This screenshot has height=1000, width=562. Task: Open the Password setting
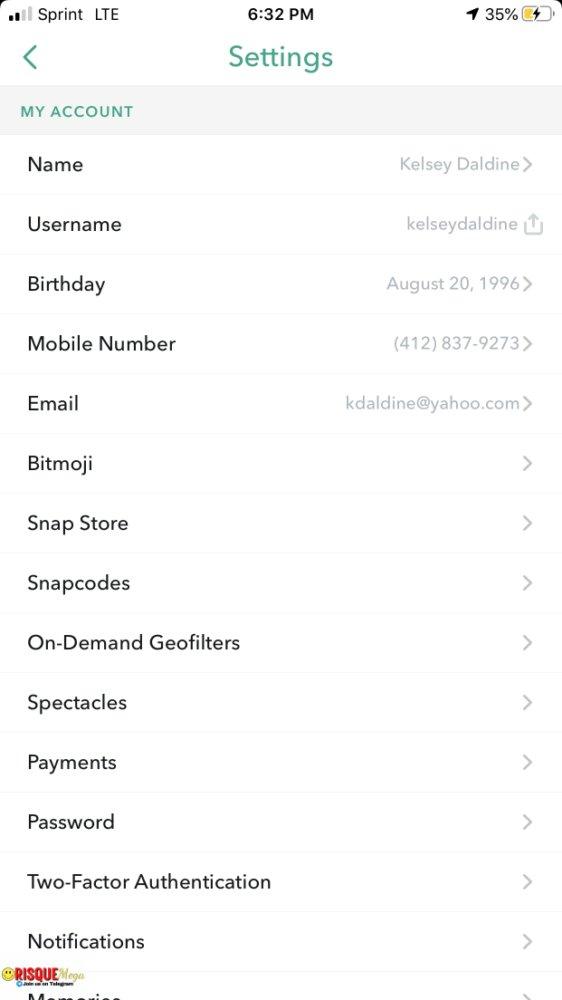281,822
